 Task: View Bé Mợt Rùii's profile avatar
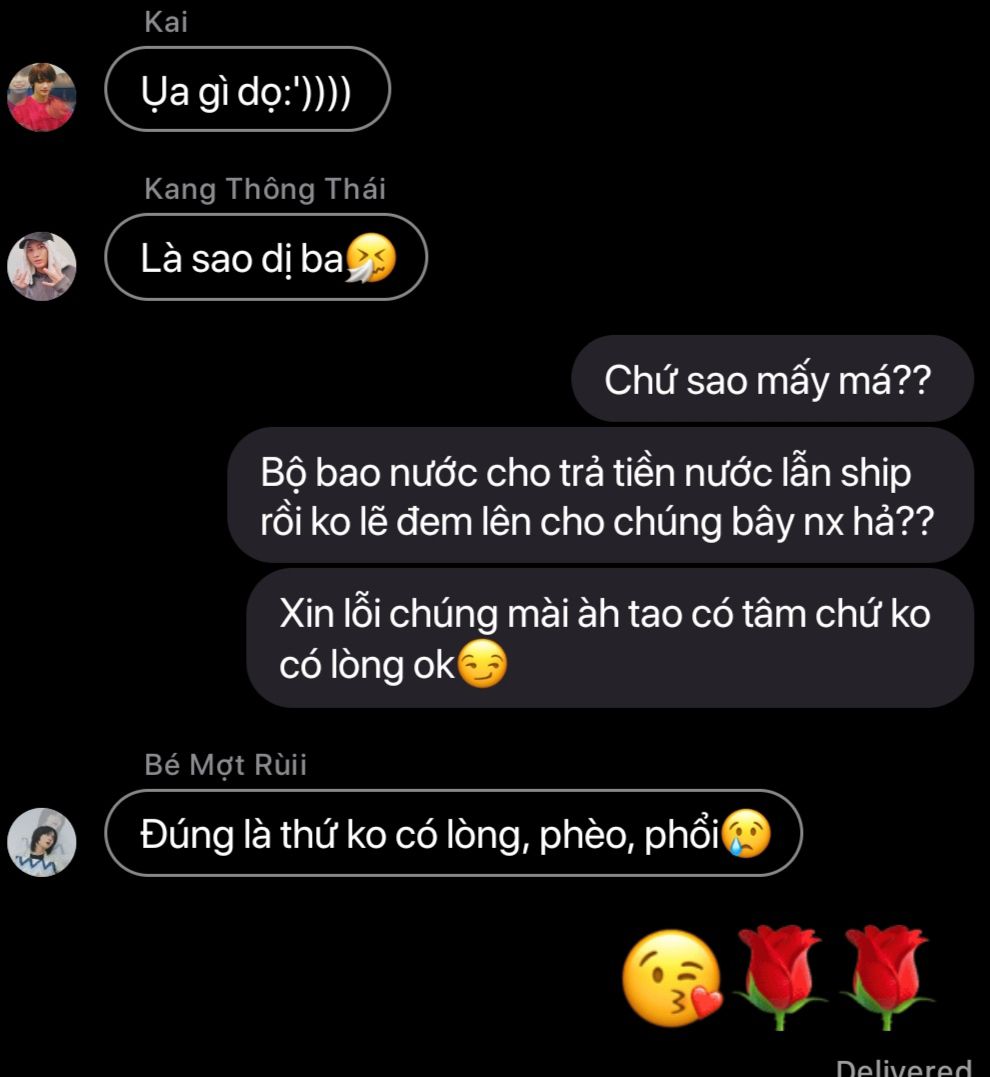click(x=42, y=841)
